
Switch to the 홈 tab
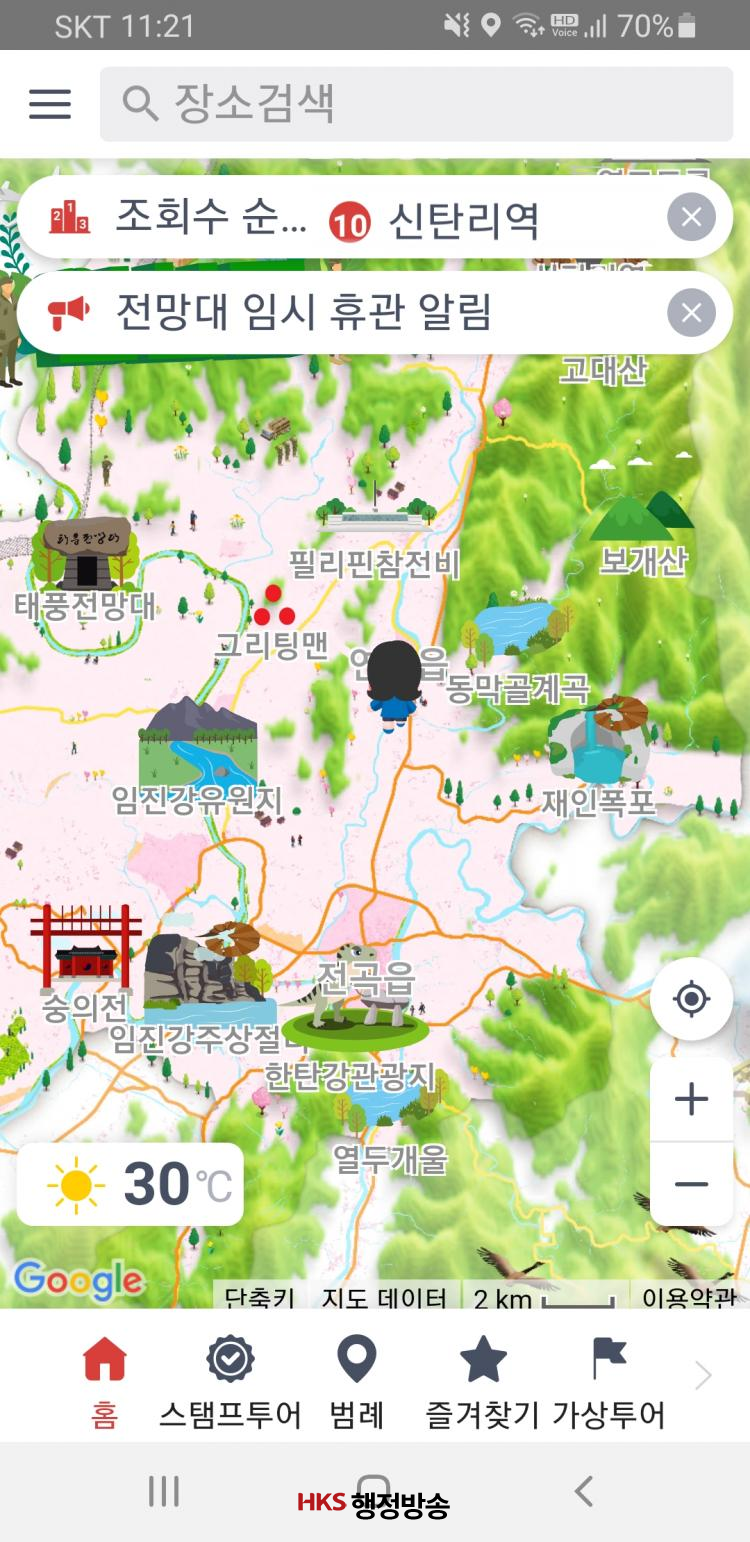pyautogui.click(x=104, y=1384)
